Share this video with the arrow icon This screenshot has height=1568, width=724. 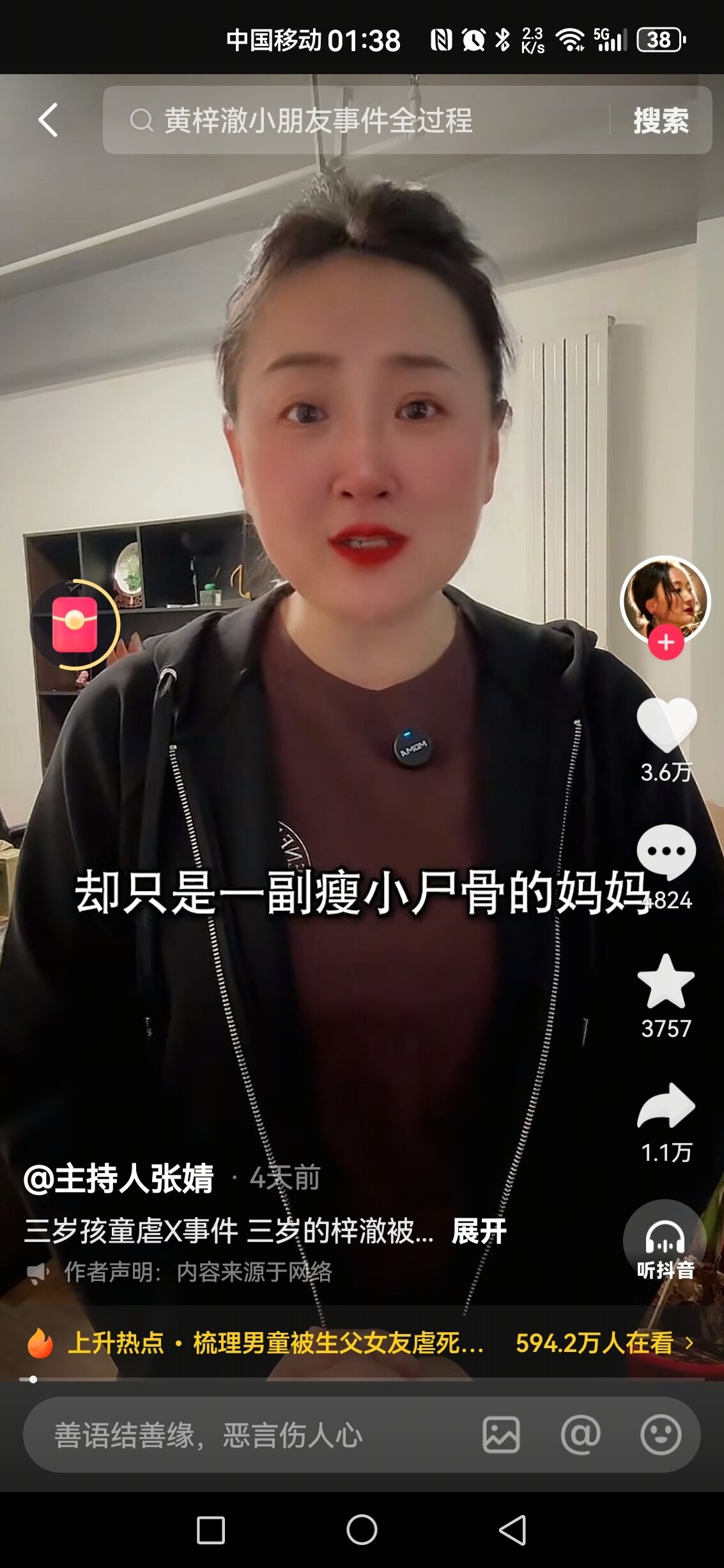tap(666, 1105)
